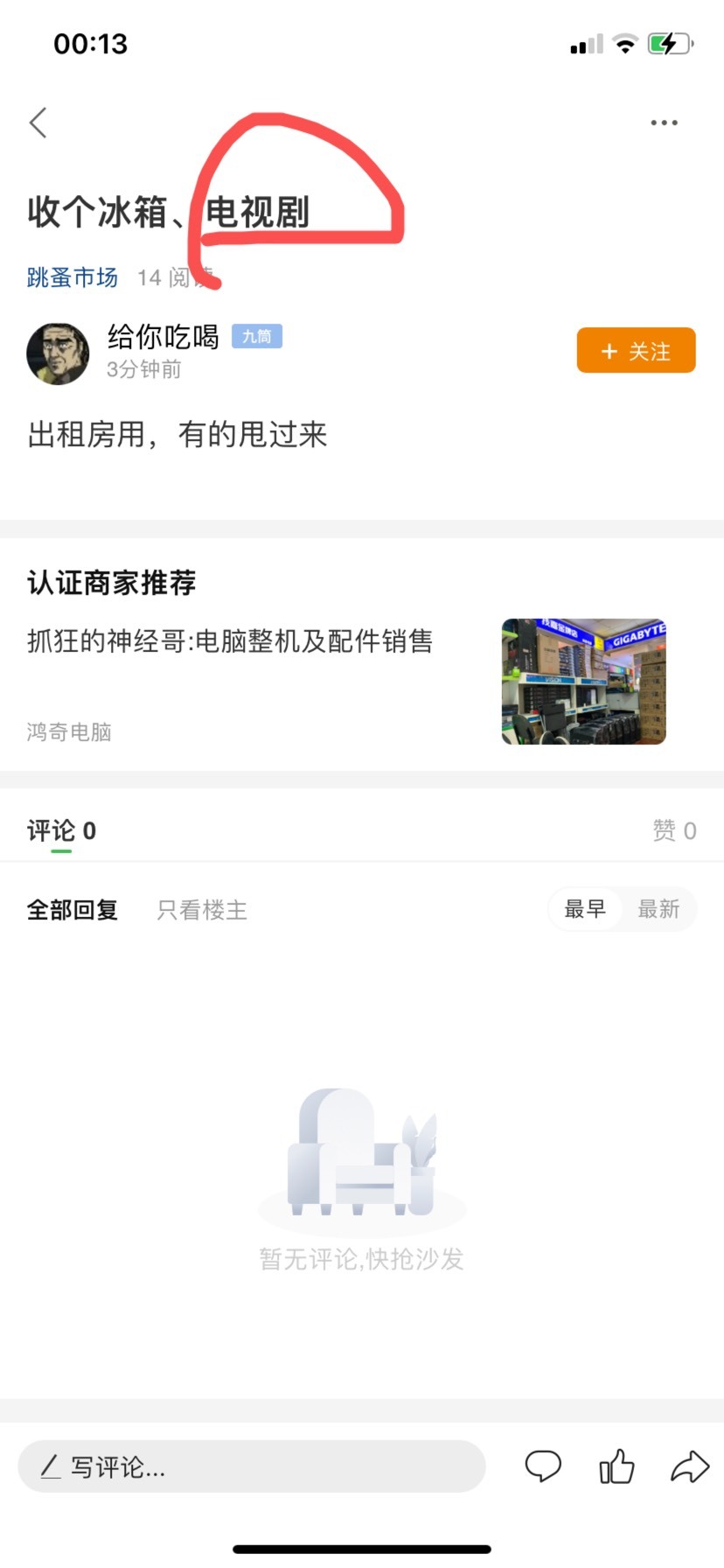Screen dimensions: 724x1568
Task: Tap the 写评论 input field
Action: click(252, 1466)
